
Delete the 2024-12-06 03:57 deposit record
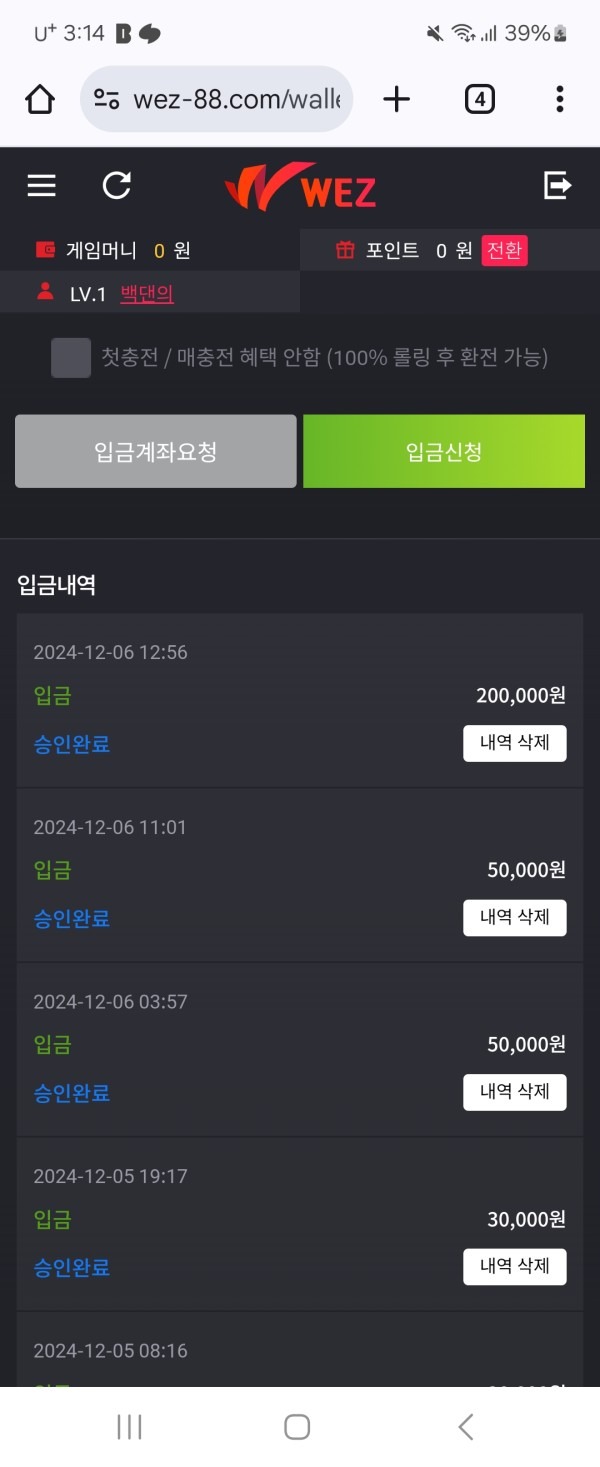[514, 1092]
